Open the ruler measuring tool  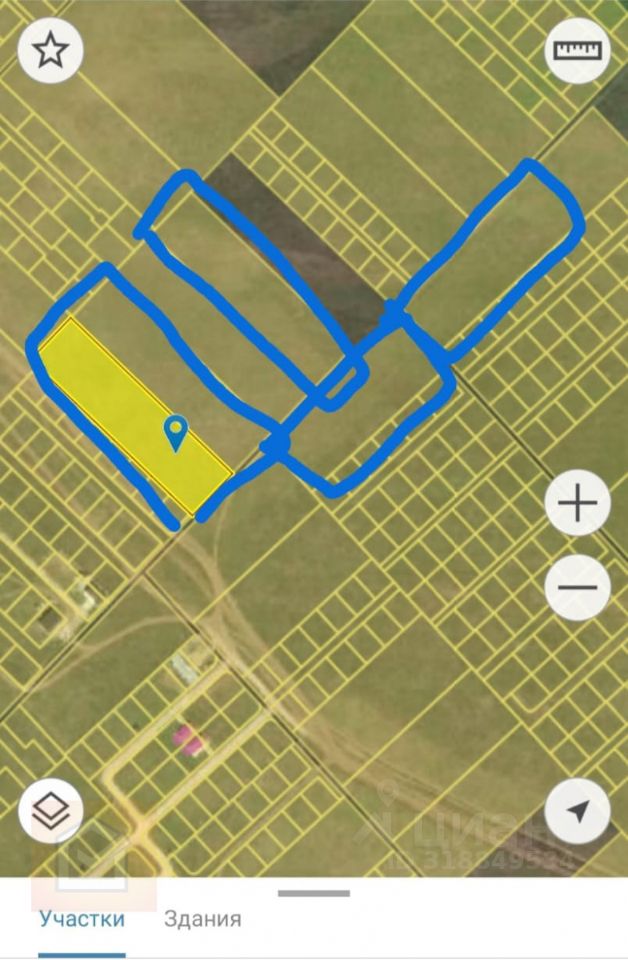pyautogui.click(x=577, y=50)
